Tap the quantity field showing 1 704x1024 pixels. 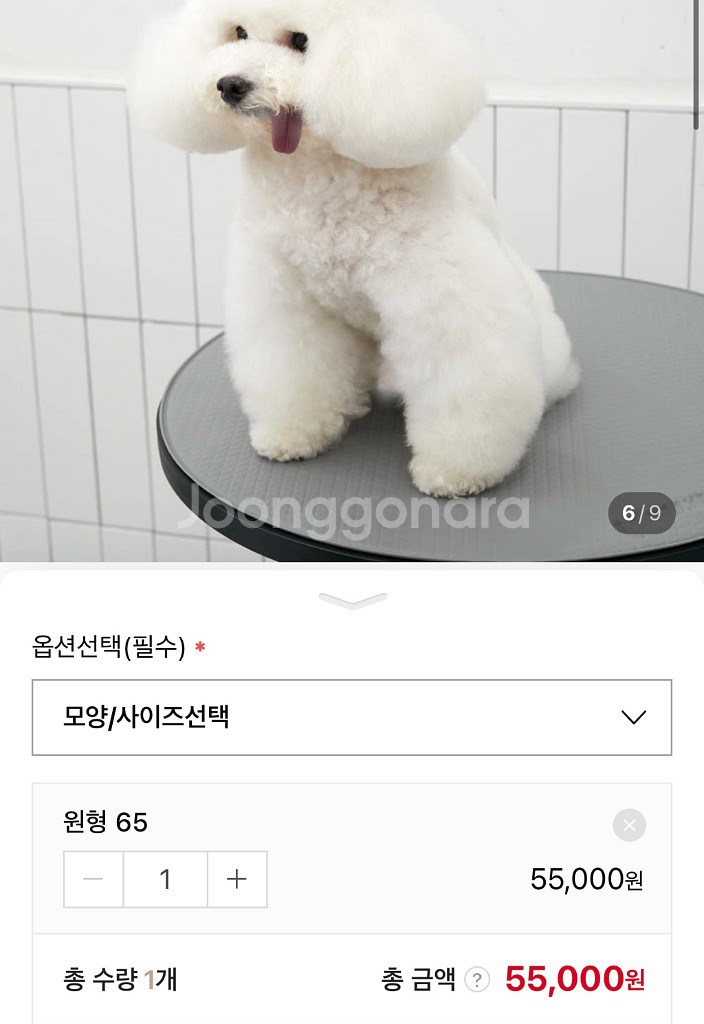[165, 879]
